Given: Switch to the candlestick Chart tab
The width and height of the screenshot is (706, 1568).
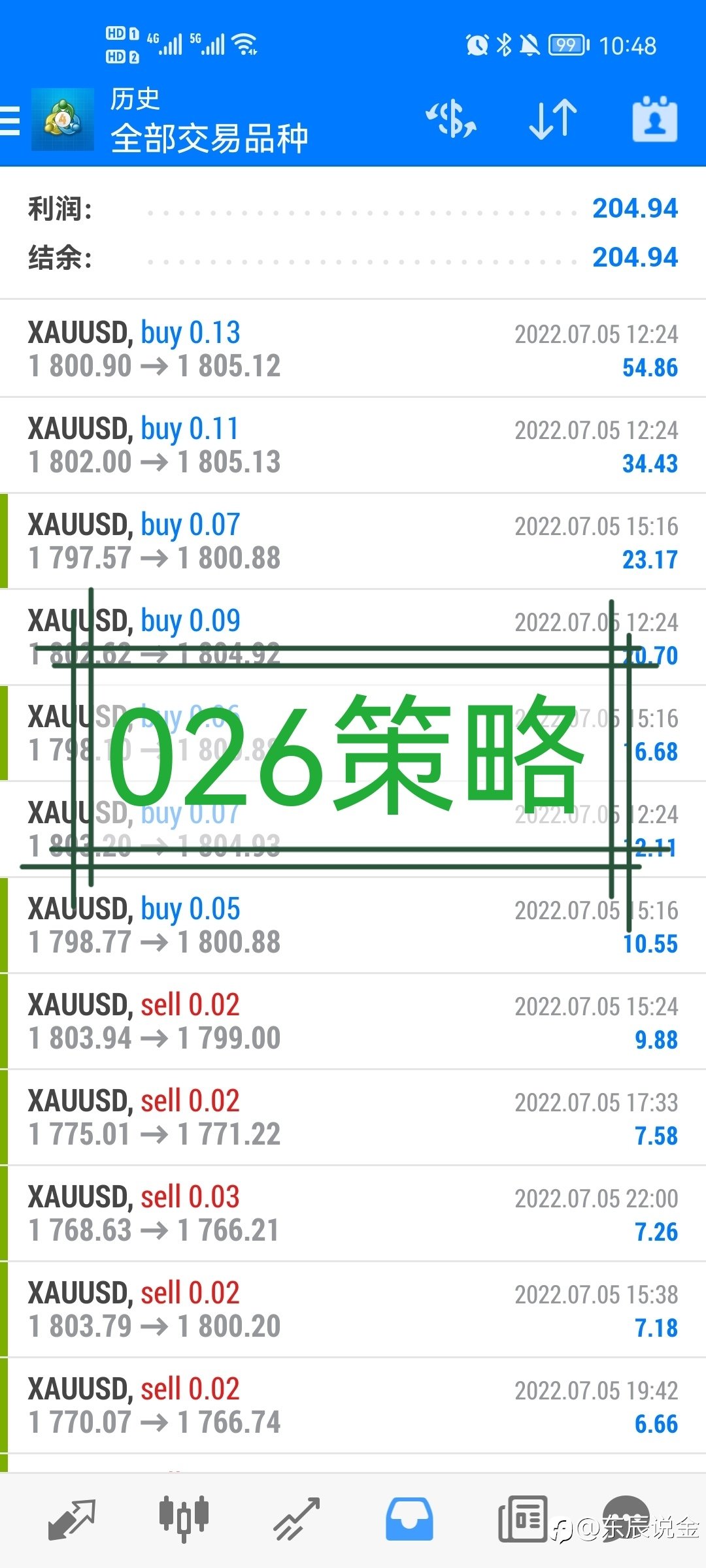Looking at the screenshot, I should click(x=184, y=1519).
